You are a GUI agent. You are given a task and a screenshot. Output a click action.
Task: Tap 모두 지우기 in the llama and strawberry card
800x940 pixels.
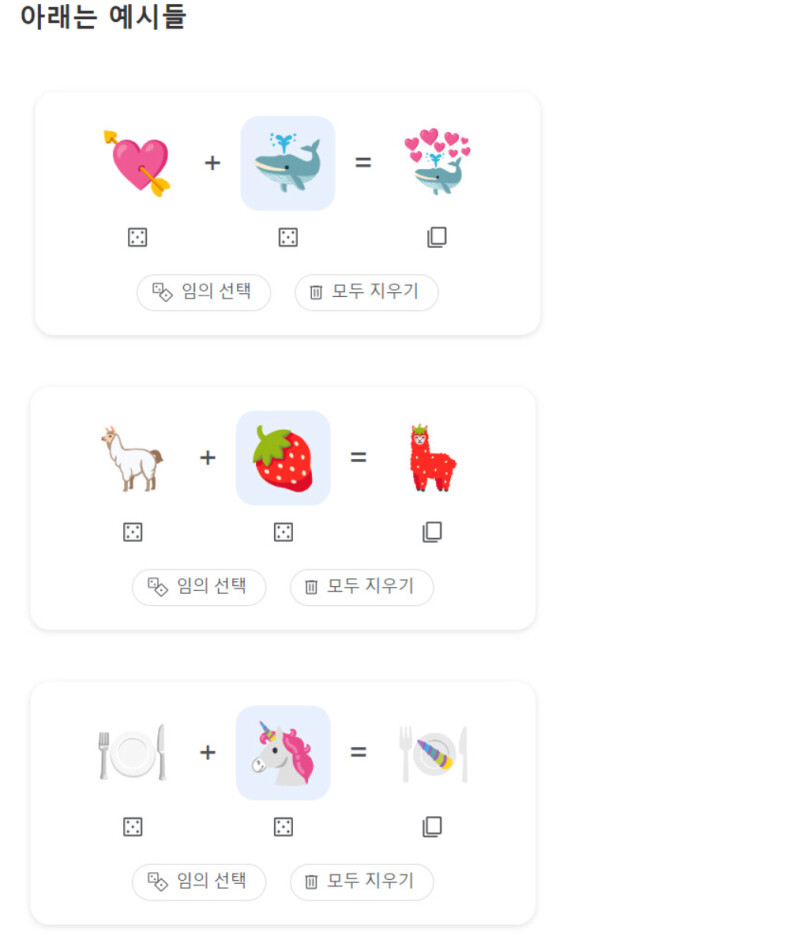361,587
